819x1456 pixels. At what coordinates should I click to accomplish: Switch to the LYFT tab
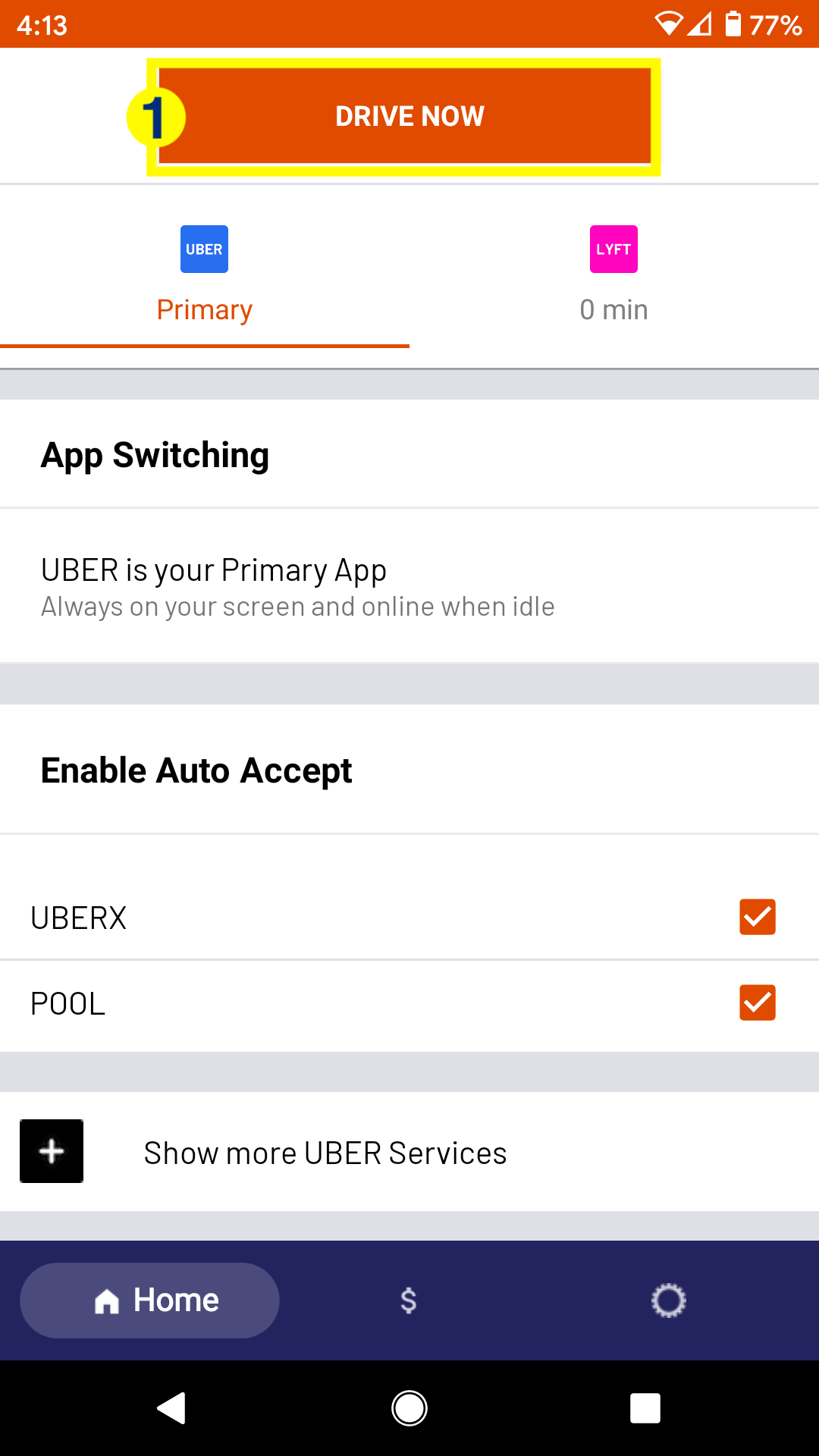(614, 277)
